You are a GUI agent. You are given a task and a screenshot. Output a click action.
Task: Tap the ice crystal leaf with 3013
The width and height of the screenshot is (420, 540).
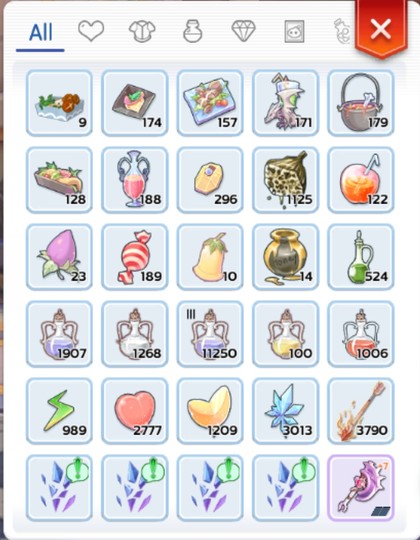[285, 411]
